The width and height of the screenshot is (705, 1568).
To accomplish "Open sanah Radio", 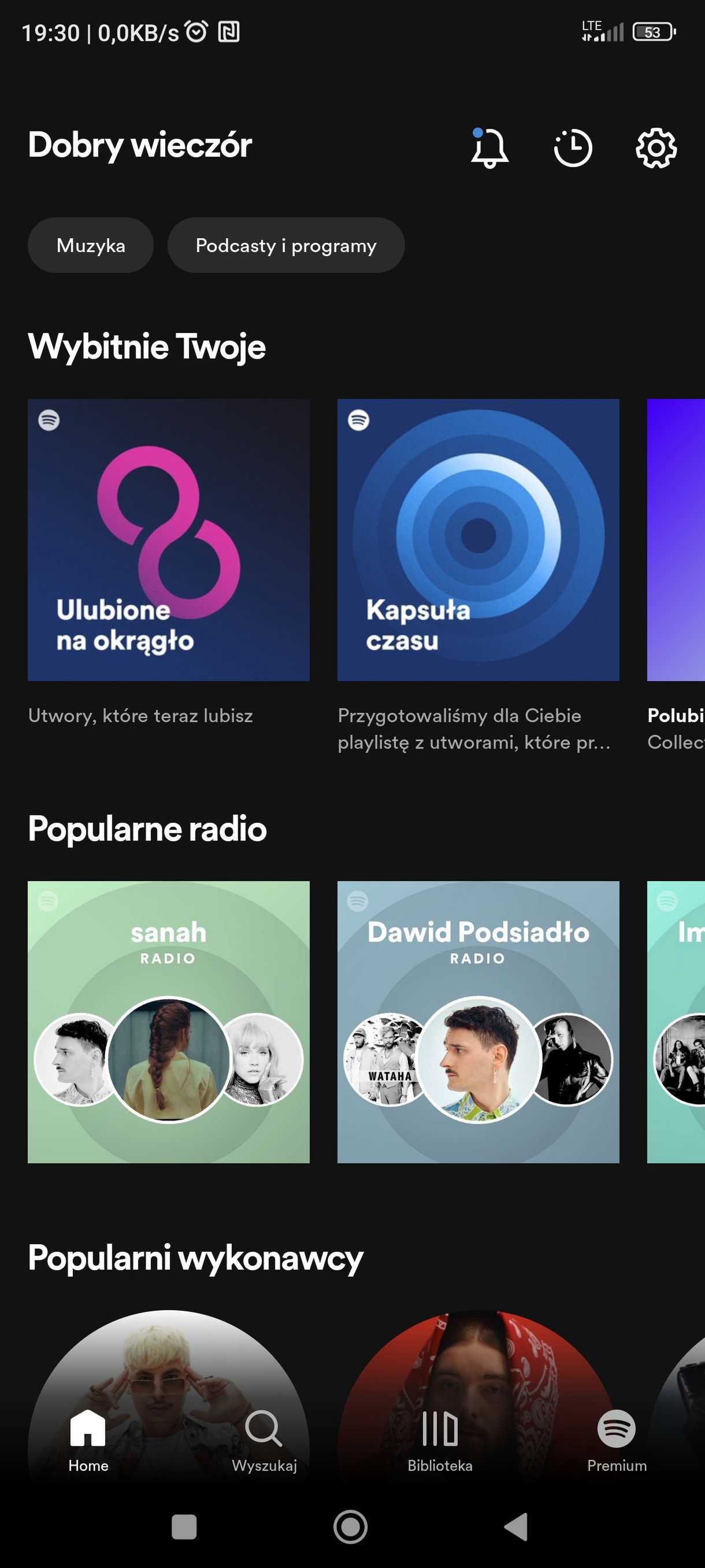I will 169,1022.
